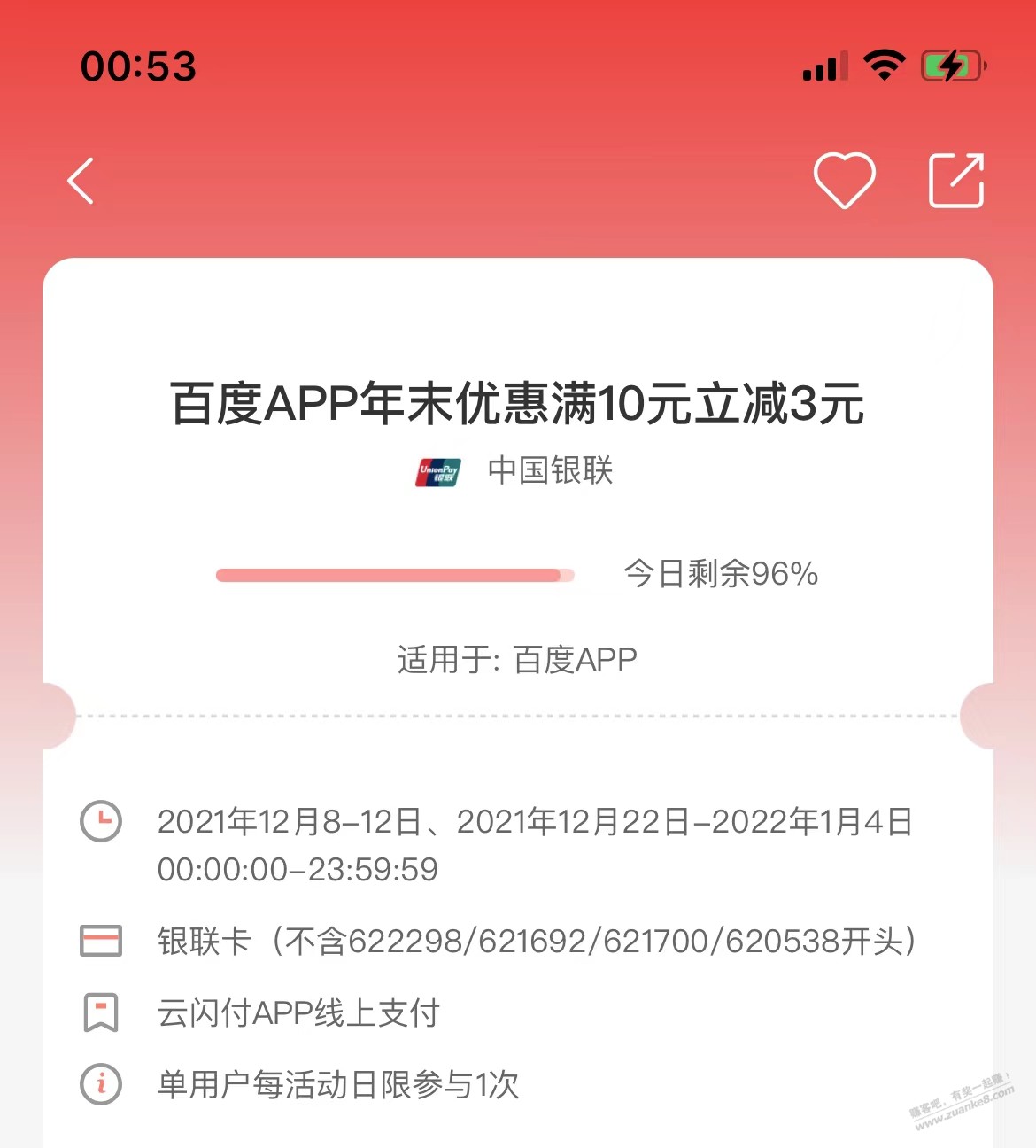Go back using the back arrow
Viewport: 1036px width, 1148px height.
[x=81, y=182]
